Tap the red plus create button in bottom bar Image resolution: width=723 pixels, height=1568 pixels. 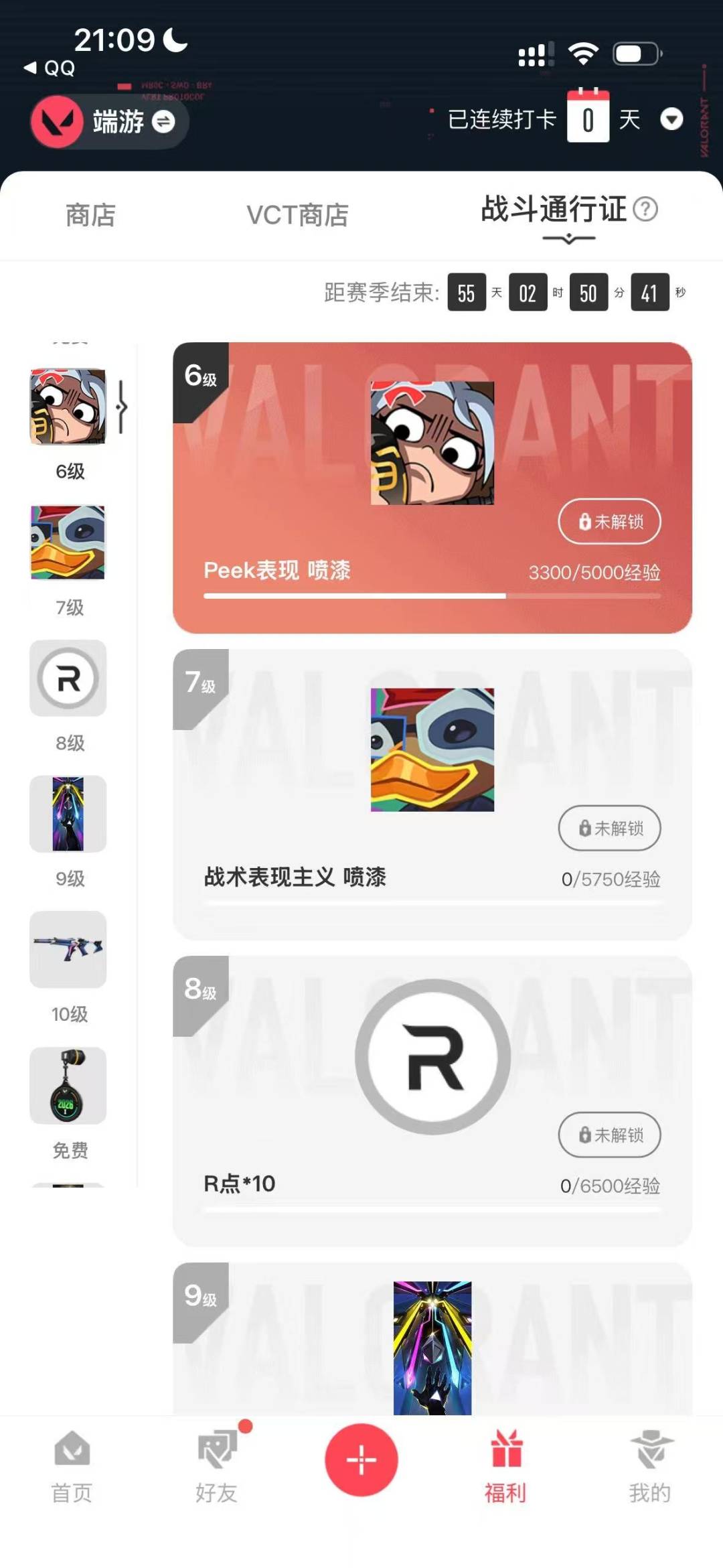pos(361,1461)
